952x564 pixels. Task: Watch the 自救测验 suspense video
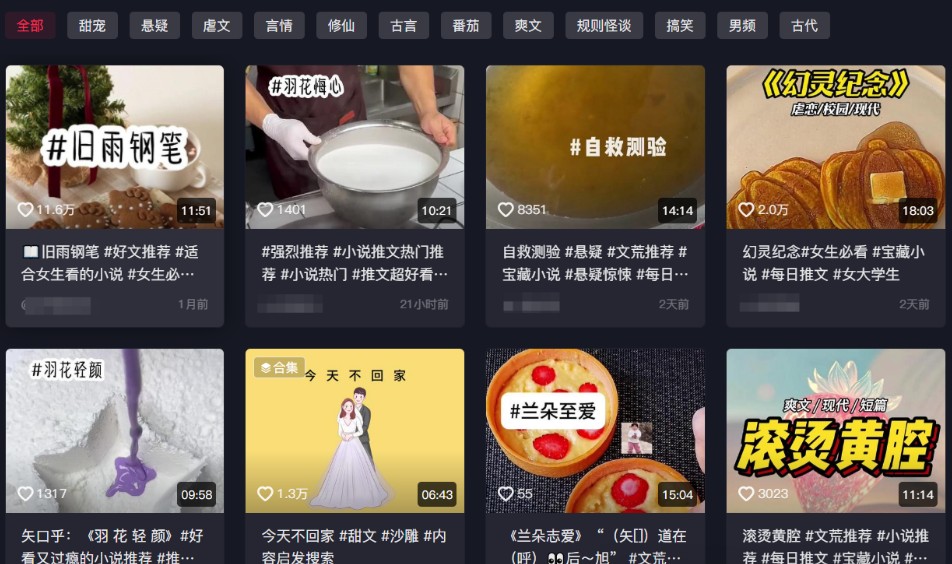coord(595,147)
